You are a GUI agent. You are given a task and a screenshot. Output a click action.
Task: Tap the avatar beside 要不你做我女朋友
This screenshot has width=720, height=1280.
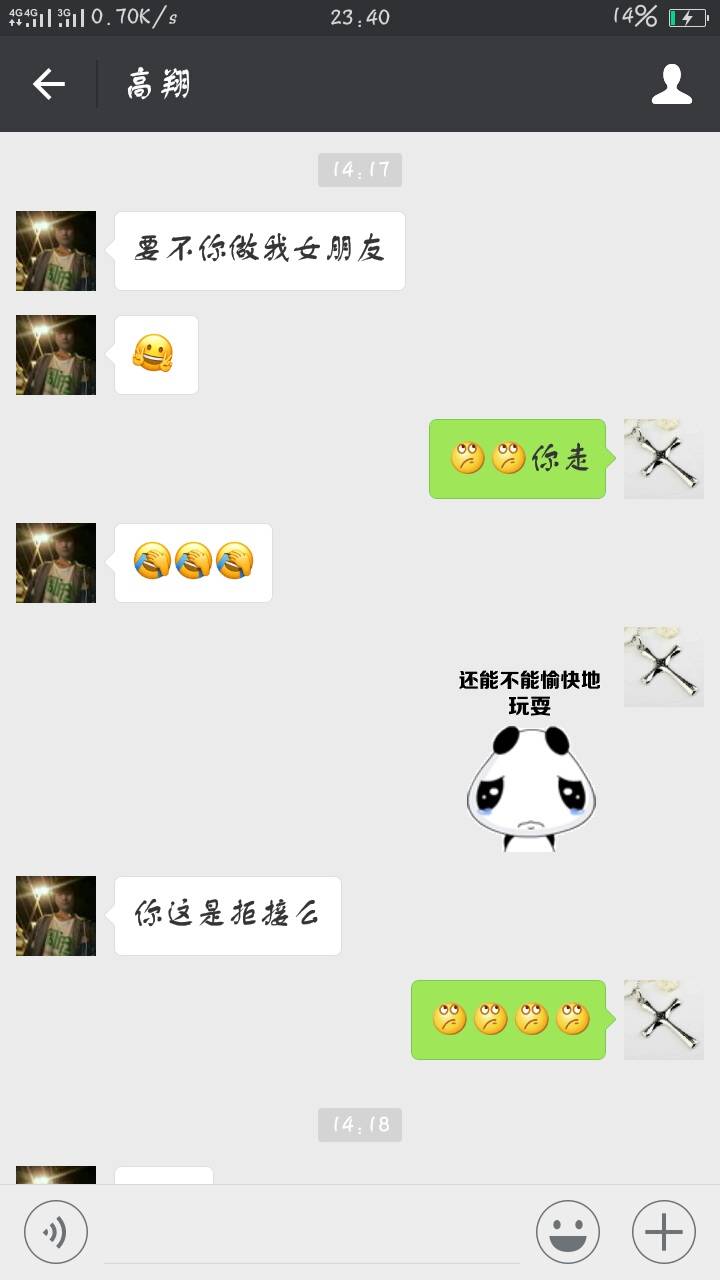(x=56, y=251)
